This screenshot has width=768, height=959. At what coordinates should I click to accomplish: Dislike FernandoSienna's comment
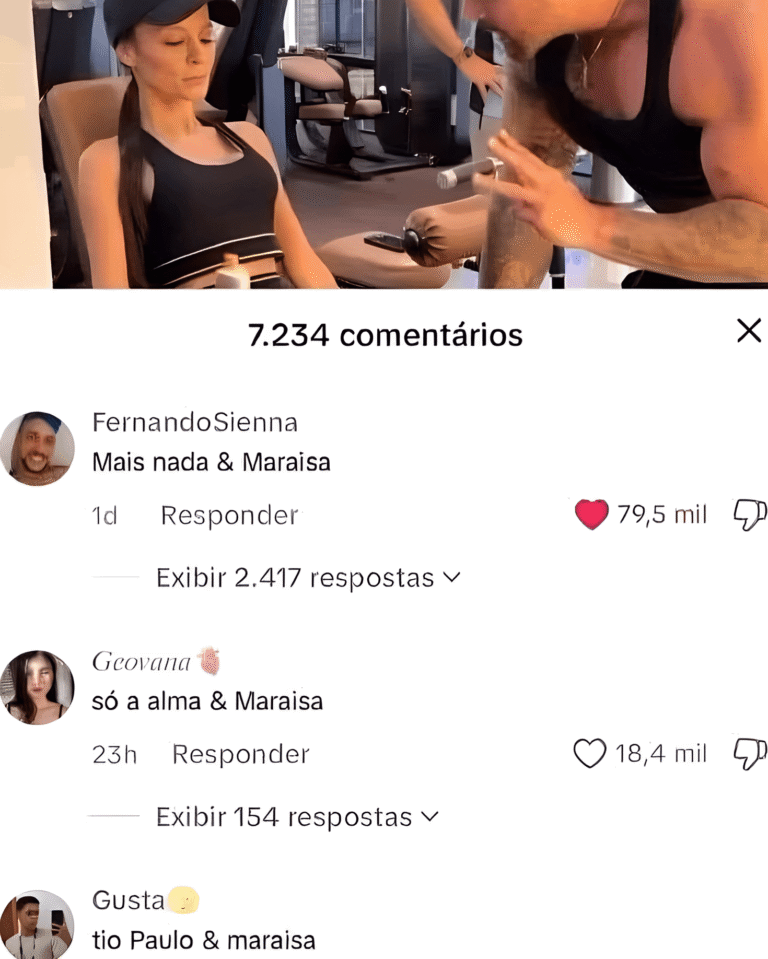coord(749,515)
